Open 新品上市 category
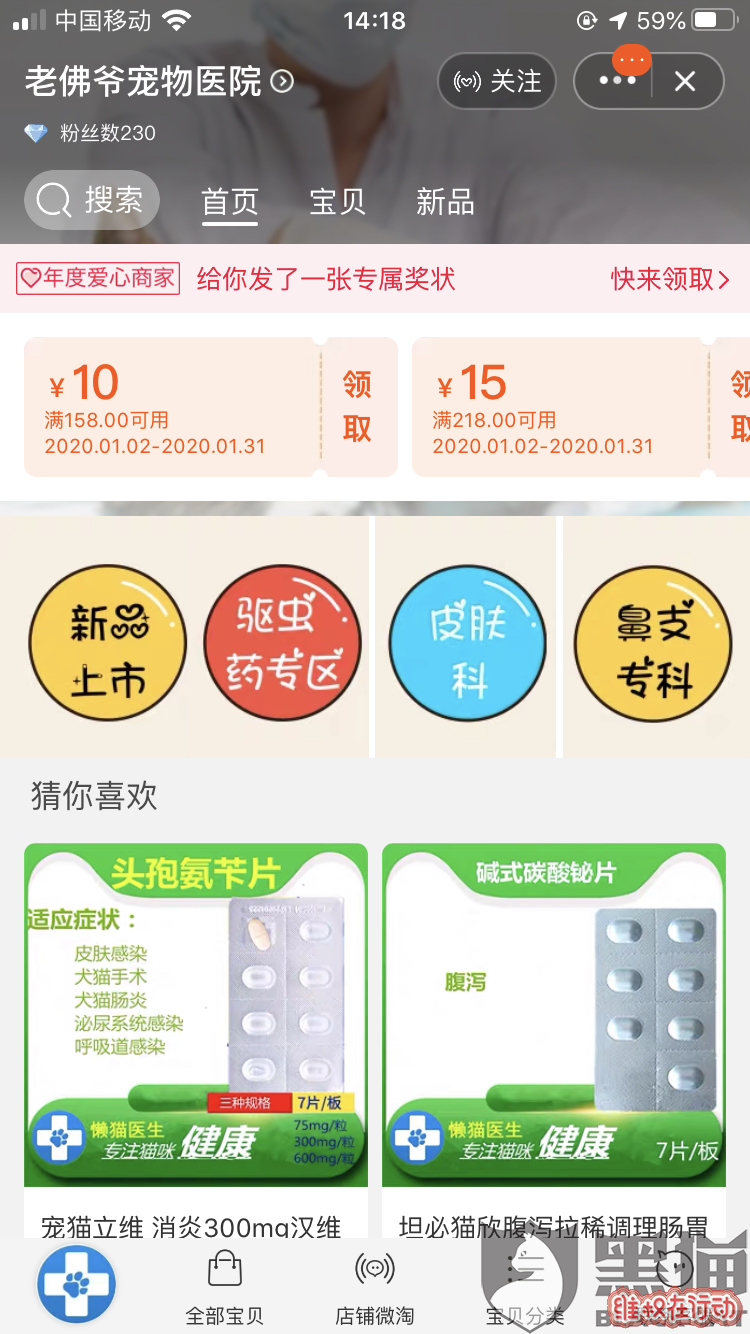 (108, 643)
